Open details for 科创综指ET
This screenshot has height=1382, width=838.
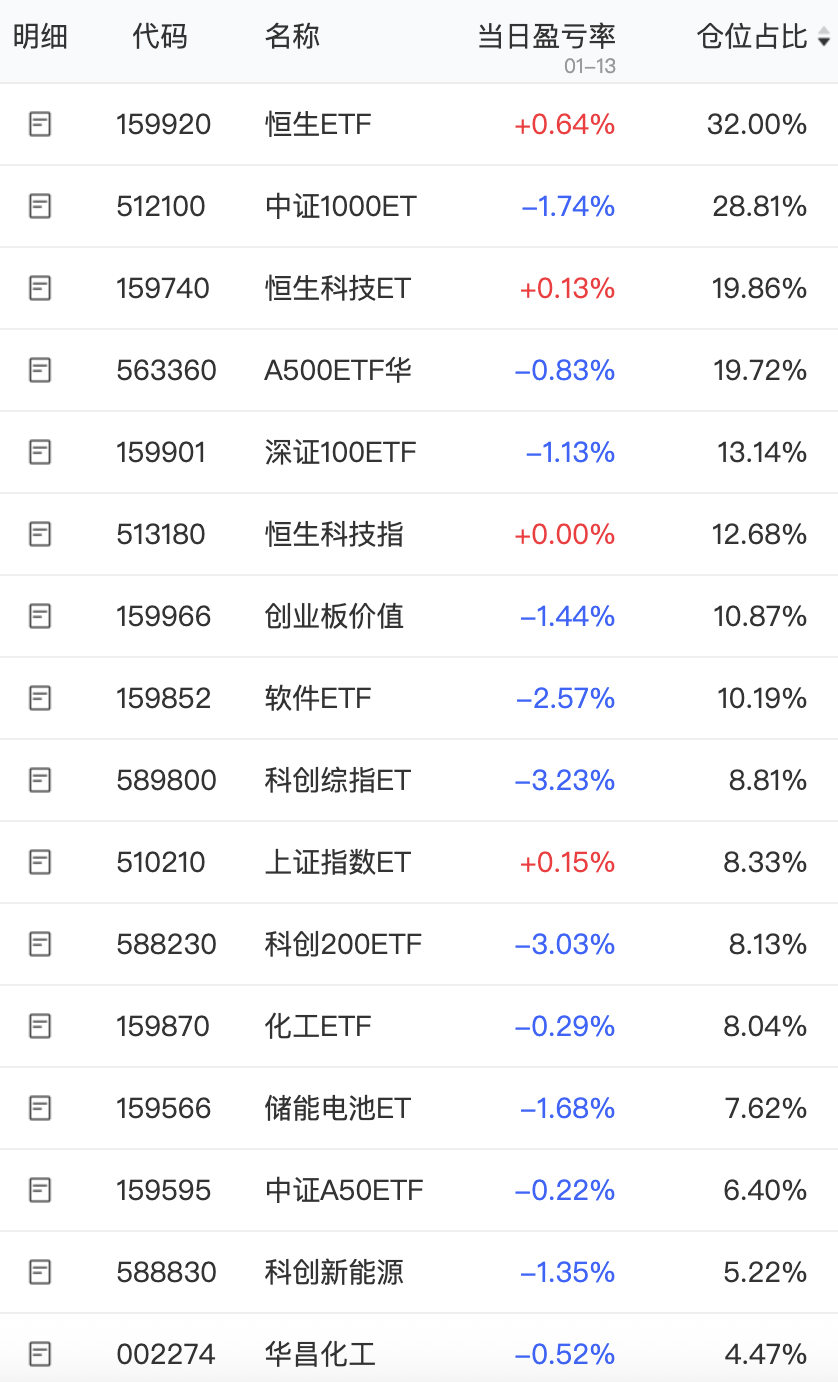40,781
